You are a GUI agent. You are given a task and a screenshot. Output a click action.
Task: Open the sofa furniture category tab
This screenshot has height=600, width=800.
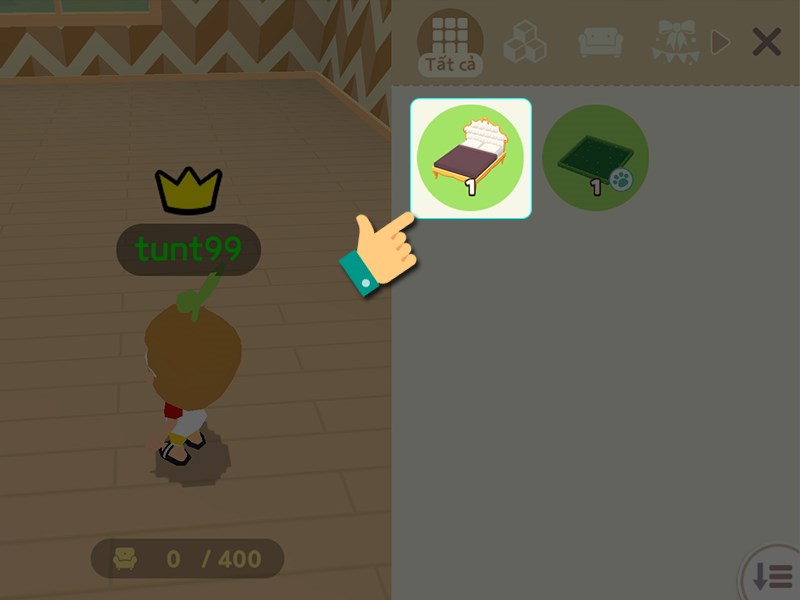(x=601, y=43)
